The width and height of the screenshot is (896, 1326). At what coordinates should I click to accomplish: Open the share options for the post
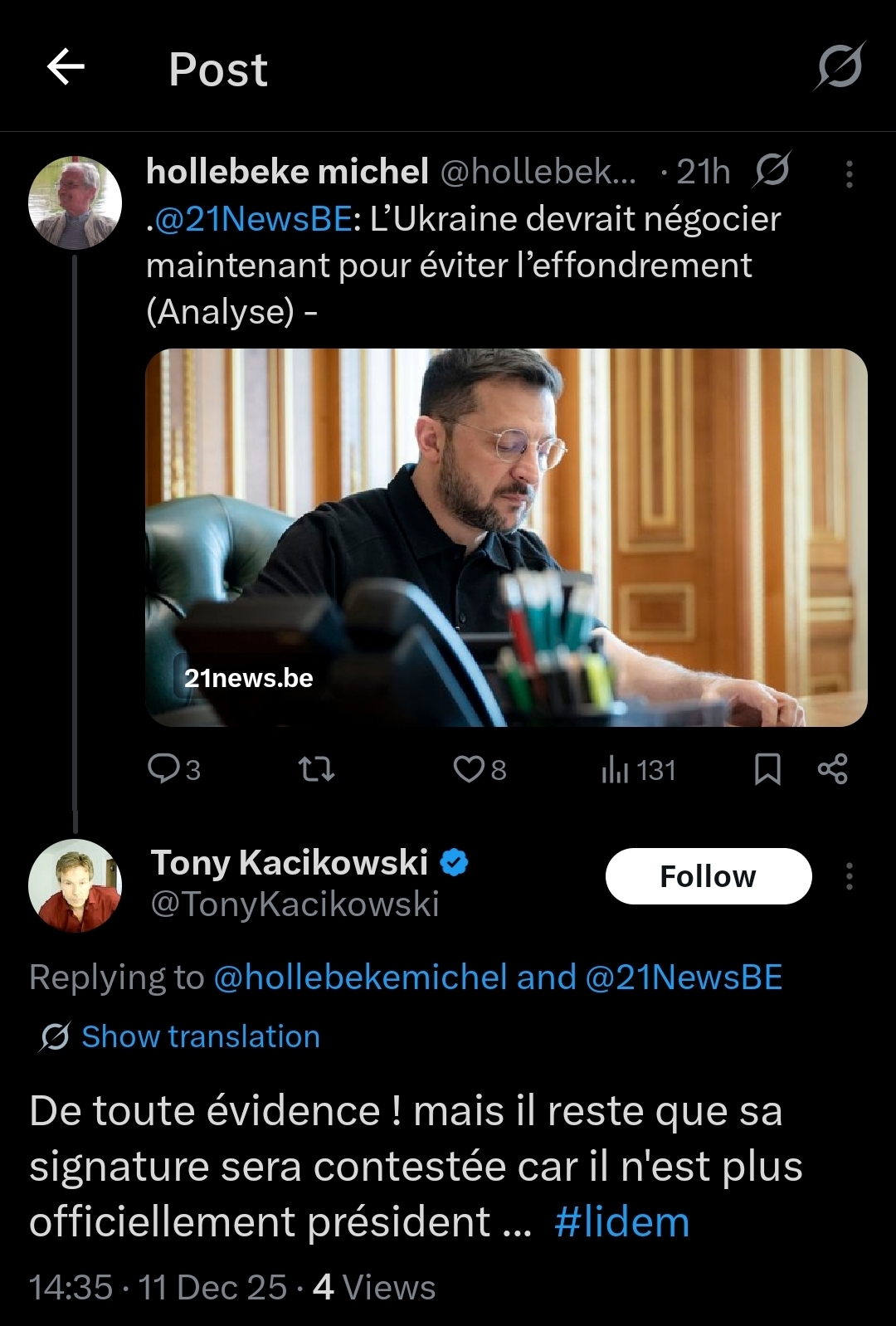pos(832,770)
